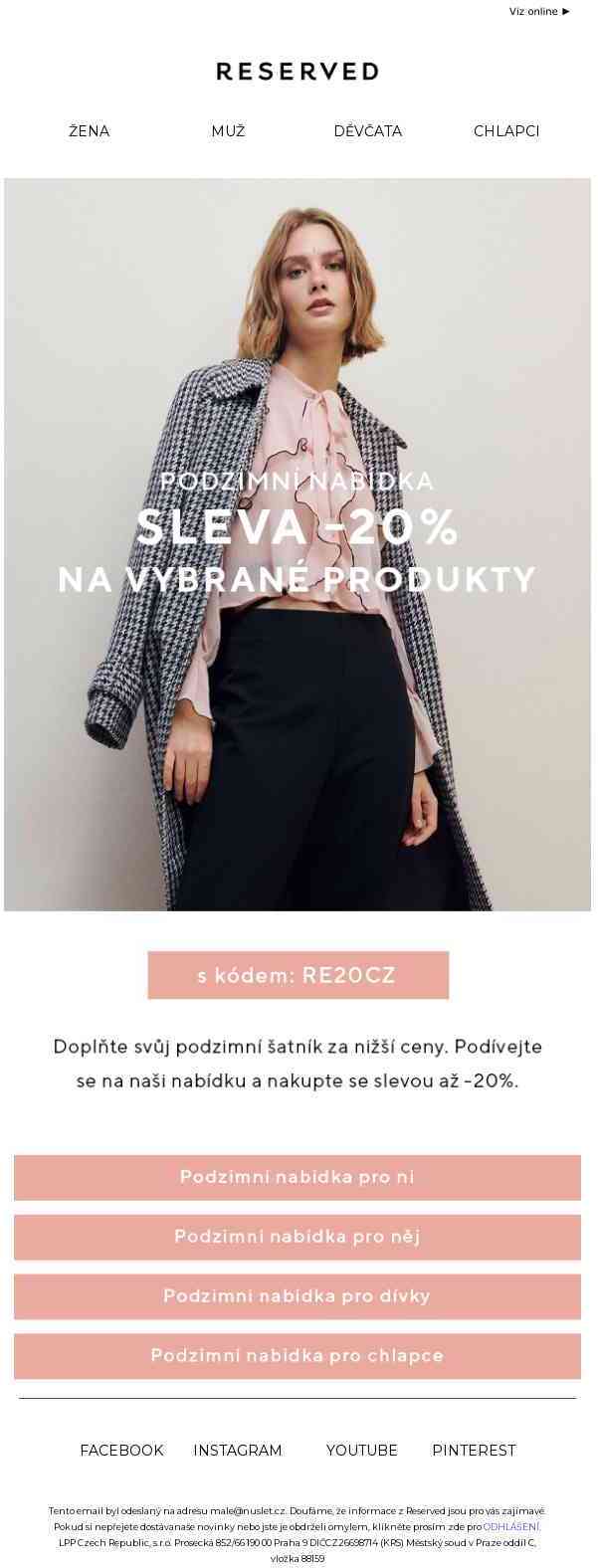Open the autumn sale -20% banner

click(298, 543)
